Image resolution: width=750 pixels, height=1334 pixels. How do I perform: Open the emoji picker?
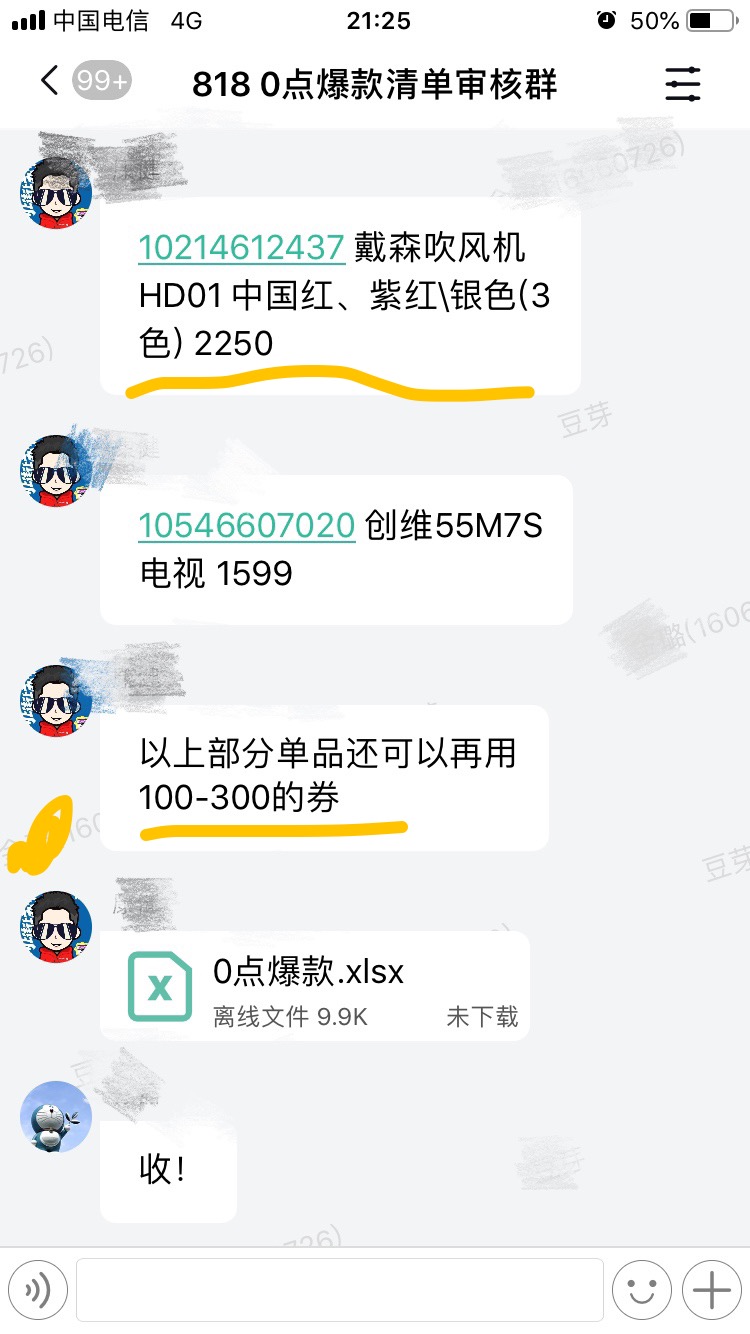[641, 1290]
